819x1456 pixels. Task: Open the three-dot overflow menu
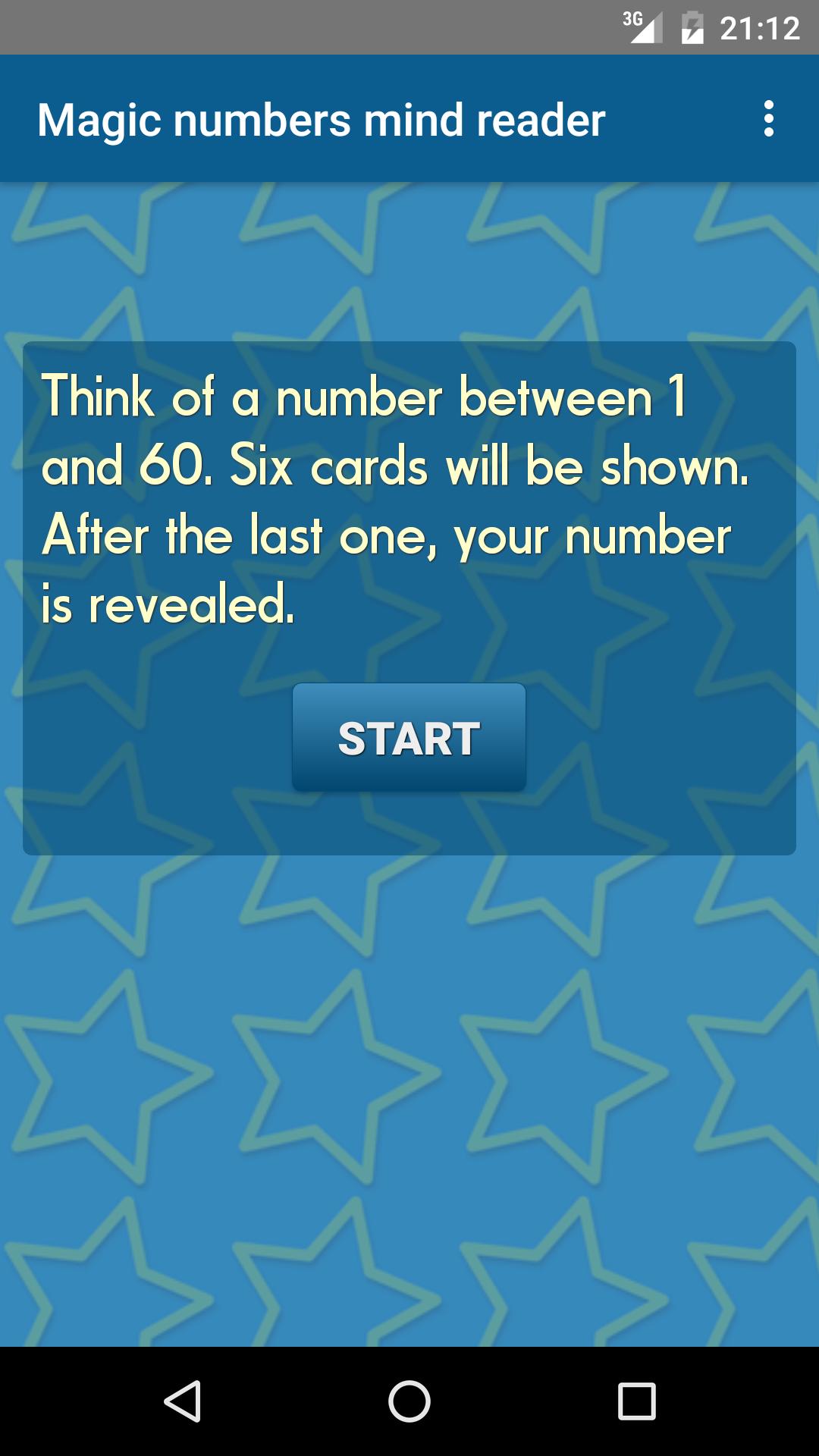coord(769,119)
